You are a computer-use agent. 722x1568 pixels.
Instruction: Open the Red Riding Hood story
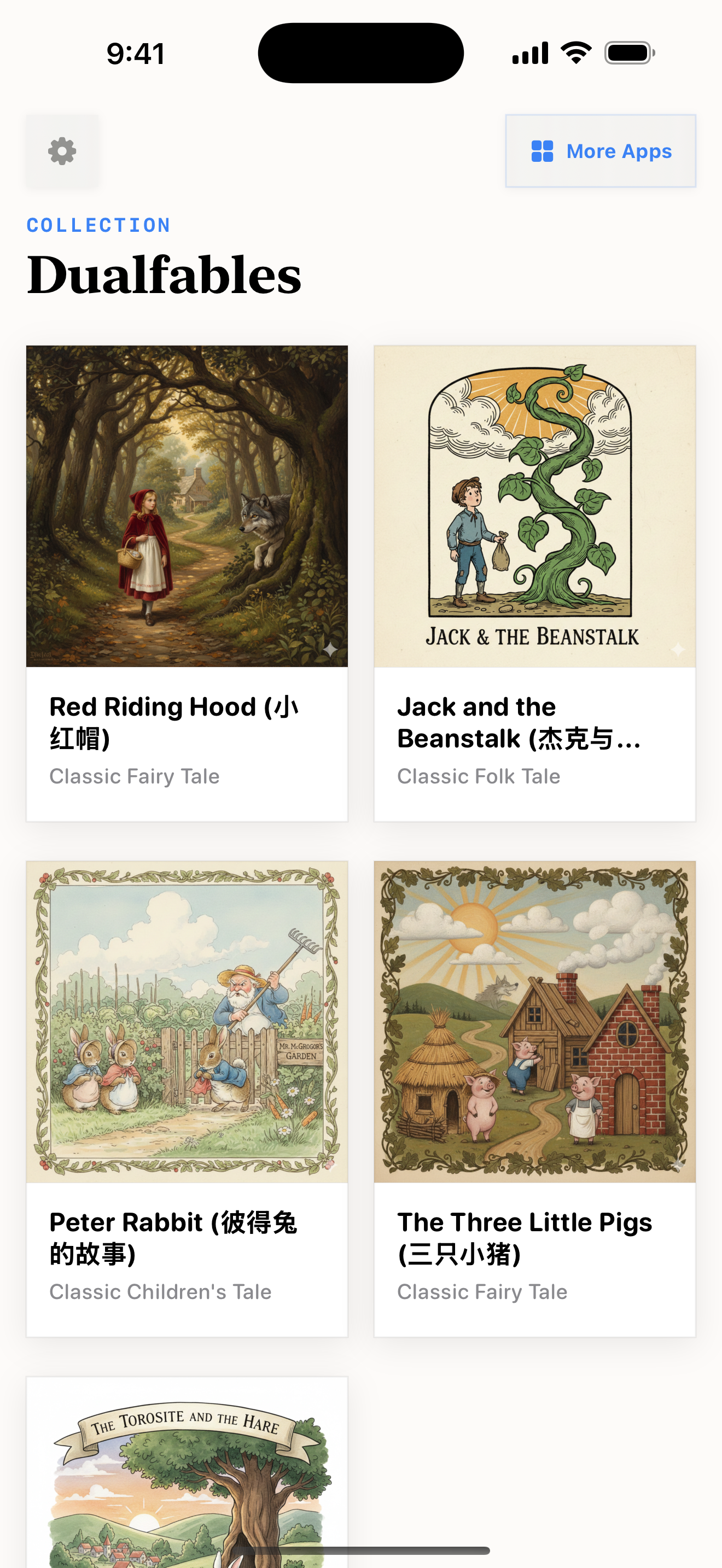pyautogui.click(x=187, y=582)
